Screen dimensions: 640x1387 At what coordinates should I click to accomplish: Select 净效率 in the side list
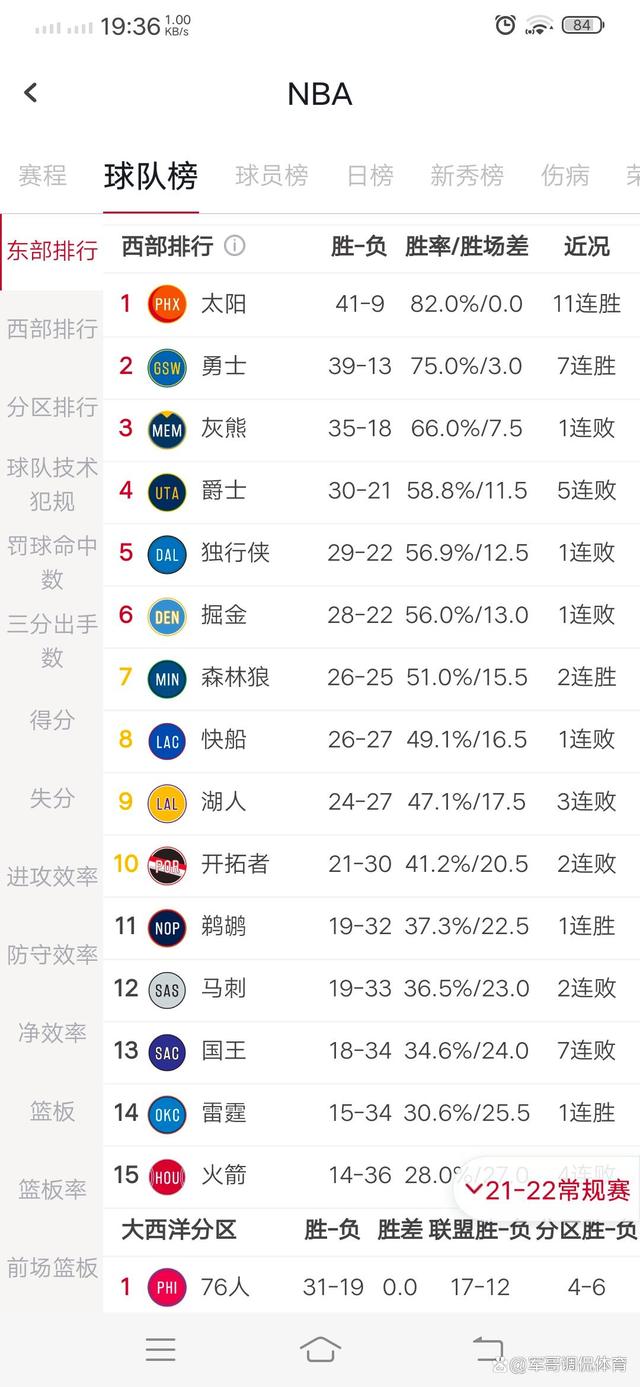[52, 1033]
